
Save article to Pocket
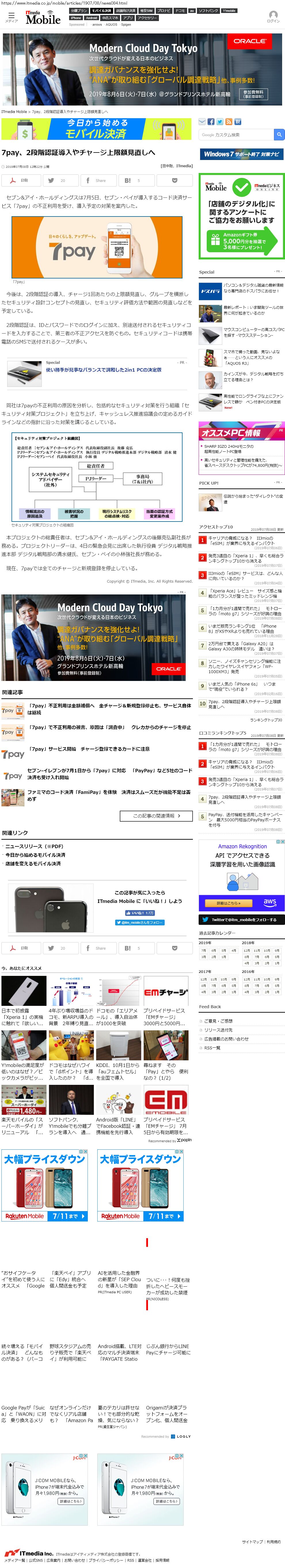tap(174, 180)
